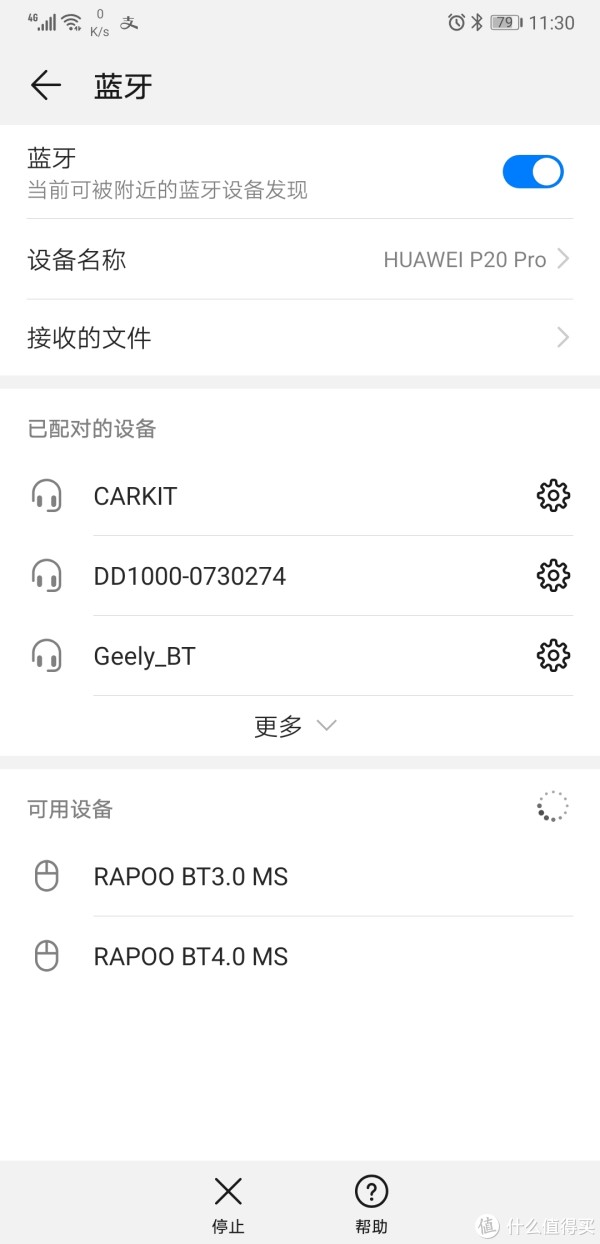Pair with RAPOO BT4.0 MS mouse
This screenshot has height=1244, width=600.
[x=300, y=957]
